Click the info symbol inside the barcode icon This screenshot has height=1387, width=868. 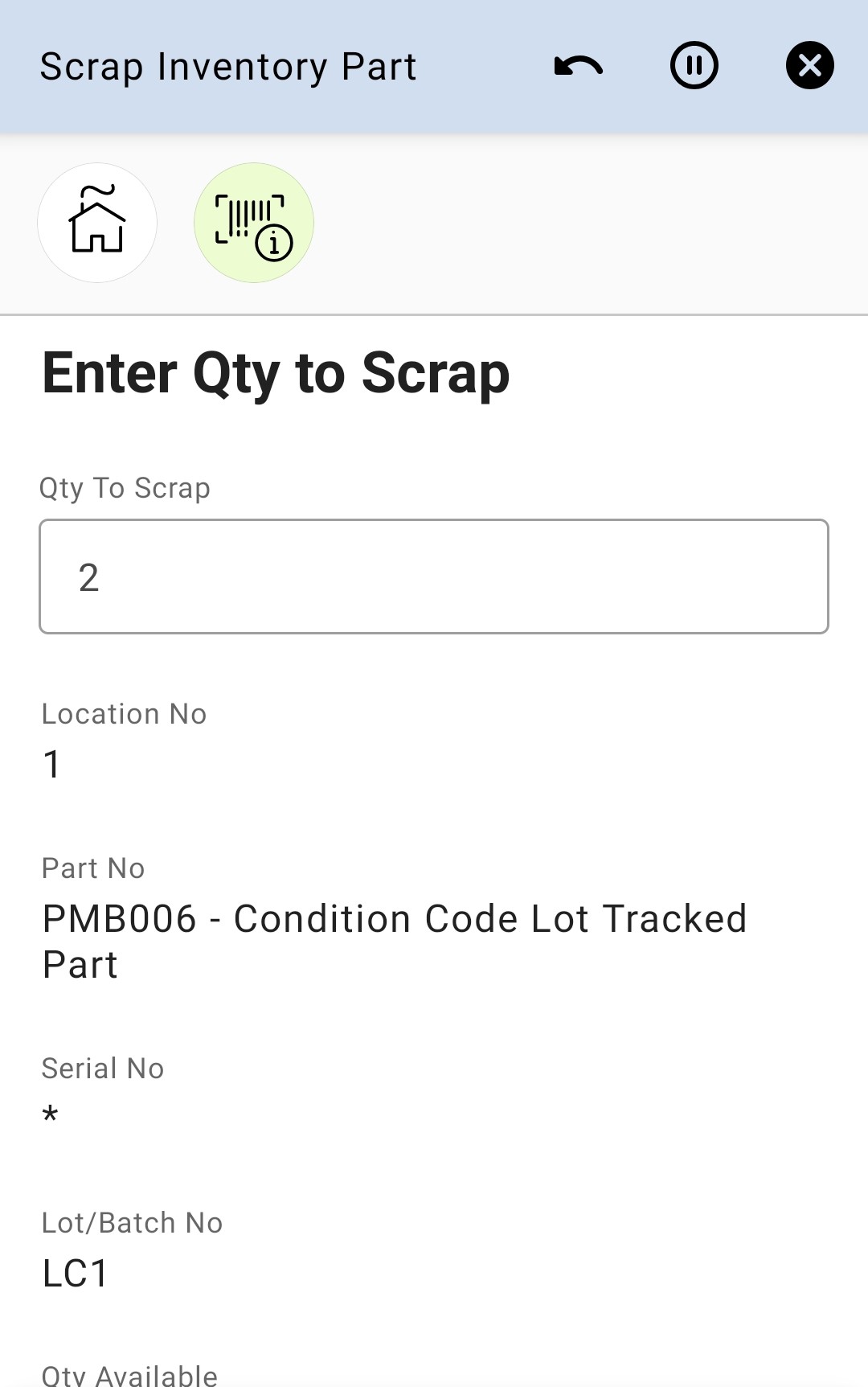273,244
